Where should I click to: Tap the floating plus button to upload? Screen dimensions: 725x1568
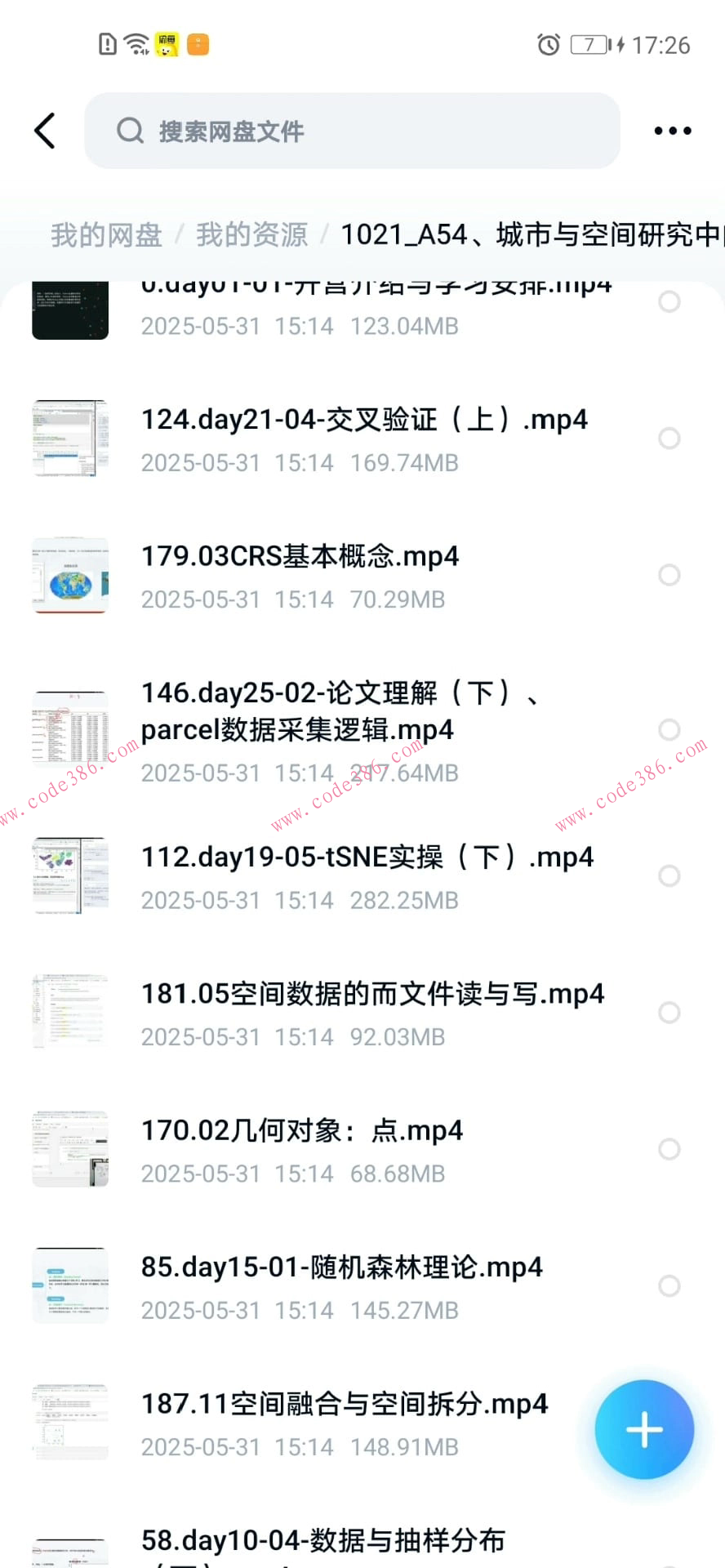pos(644,1428)
